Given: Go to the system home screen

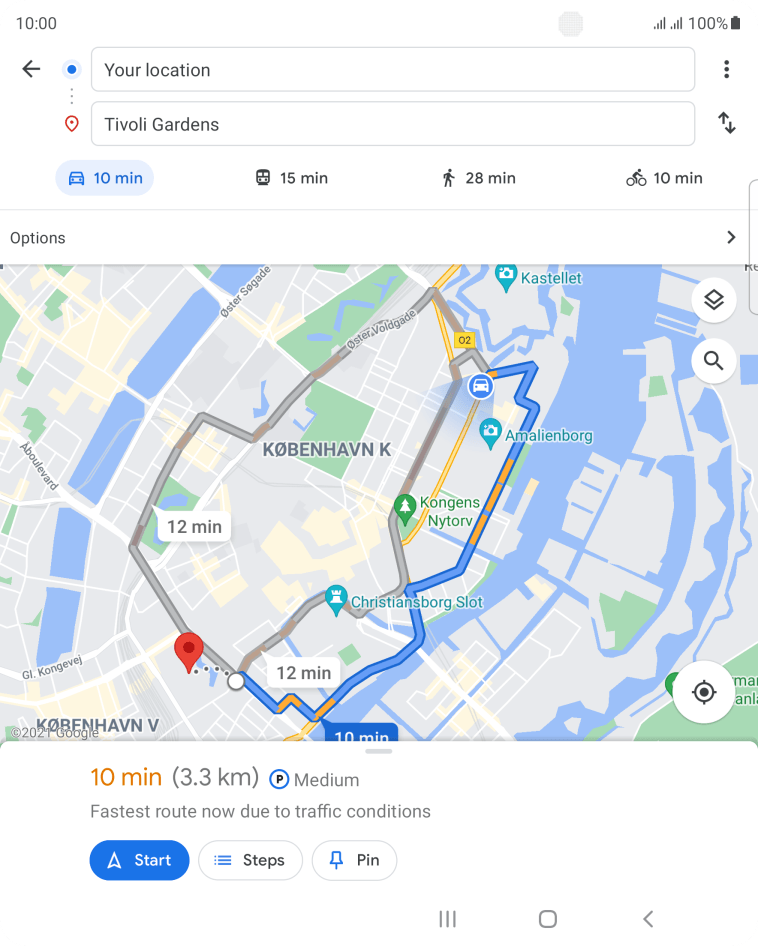Looking at the screenshot, I should coord(547,919).
